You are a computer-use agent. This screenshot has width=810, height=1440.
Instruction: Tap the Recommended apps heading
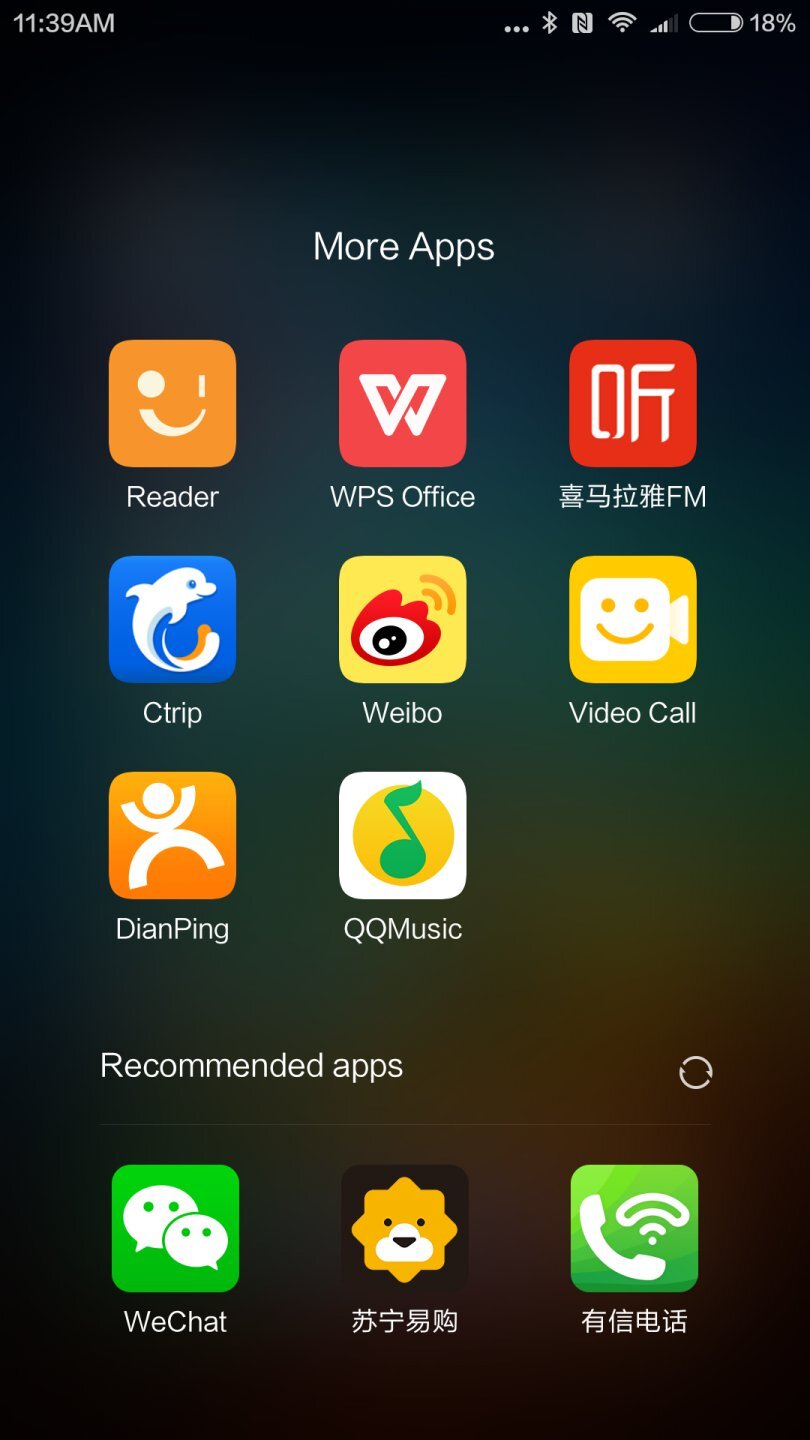251,1065
